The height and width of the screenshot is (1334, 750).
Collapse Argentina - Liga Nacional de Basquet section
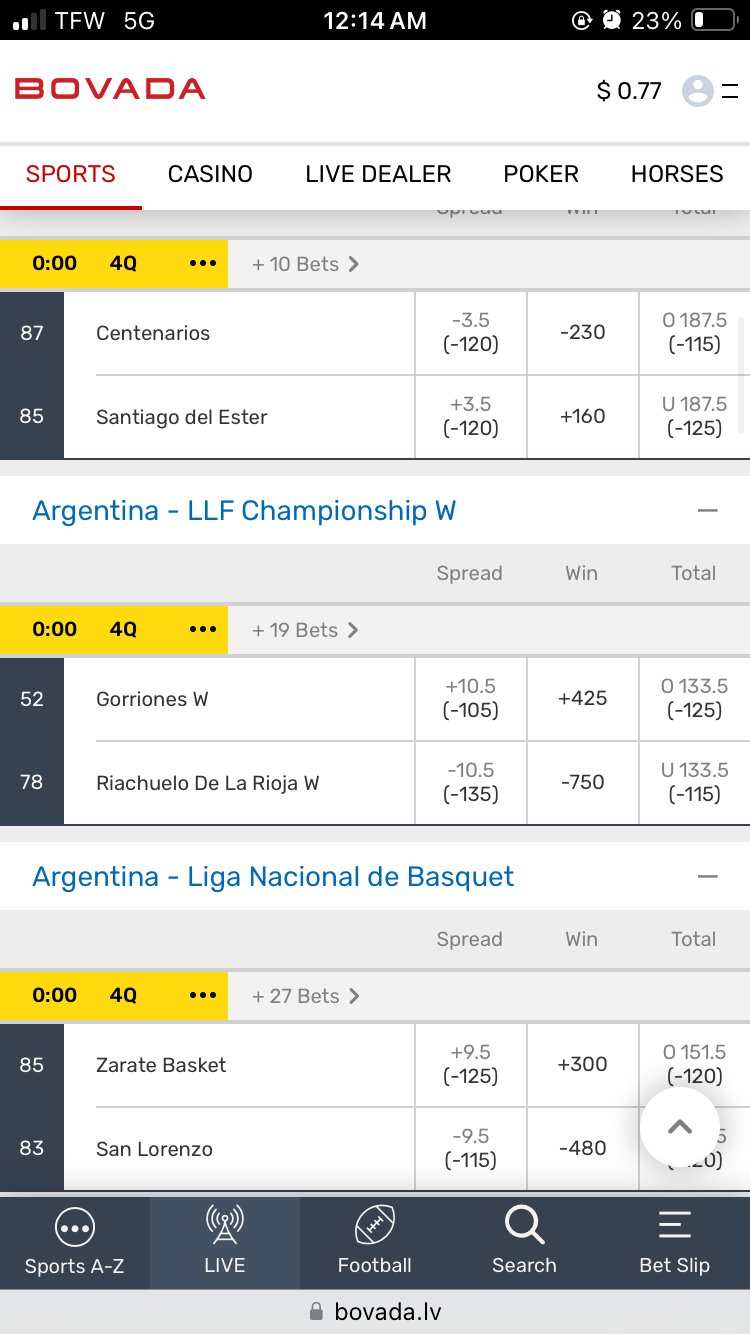click(x=708, y=877)
